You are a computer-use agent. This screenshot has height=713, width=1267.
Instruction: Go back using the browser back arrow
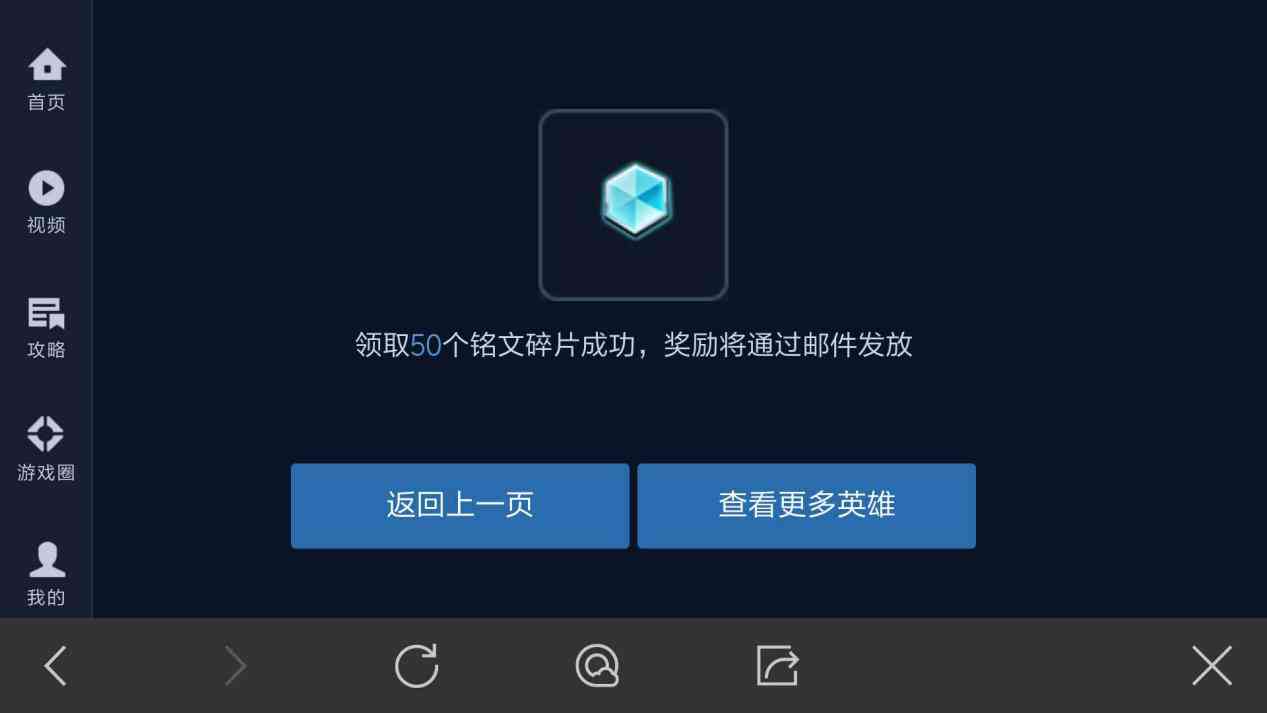(x=56, y=666)
